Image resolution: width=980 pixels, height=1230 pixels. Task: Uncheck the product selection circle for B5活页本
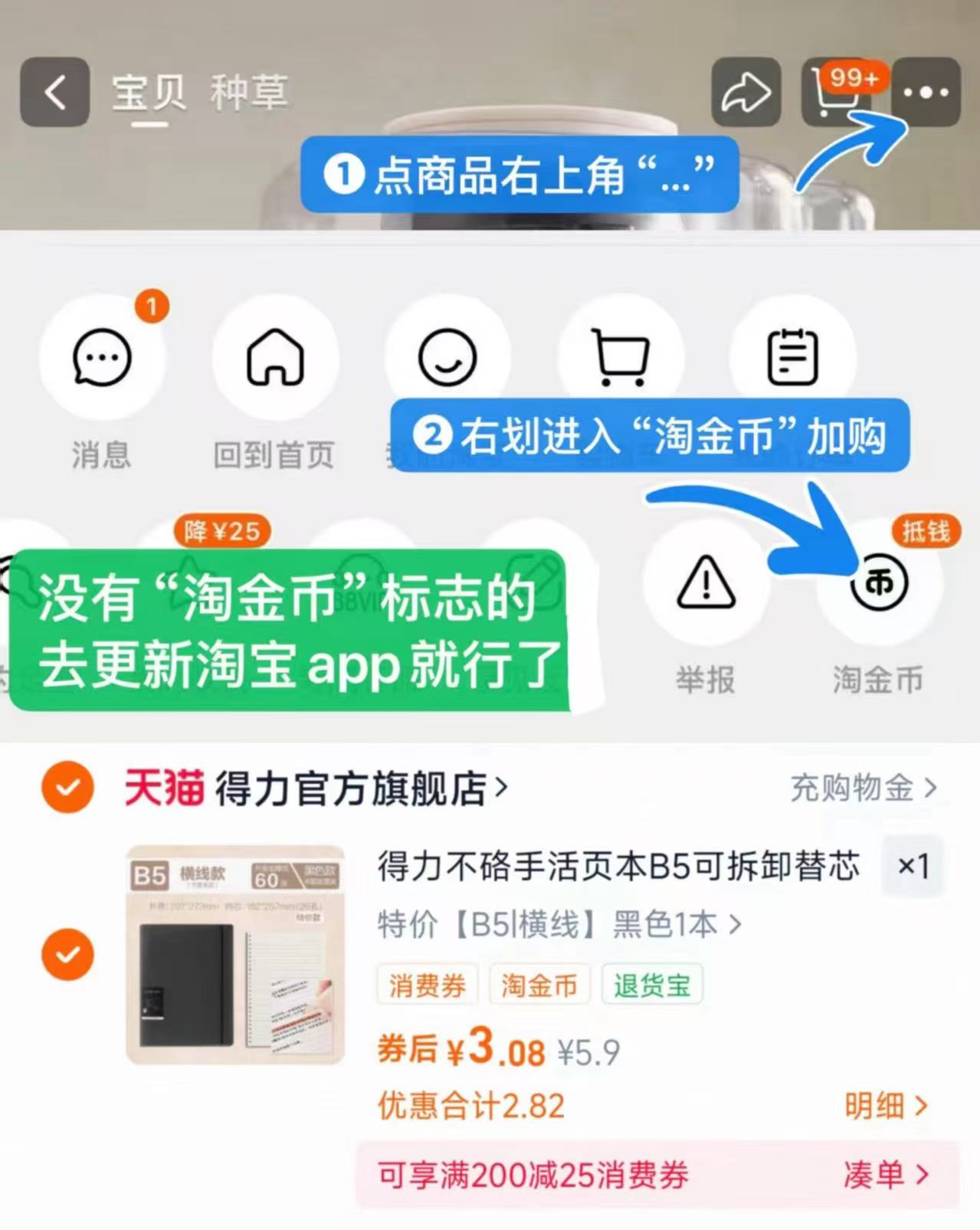point(67,956)
